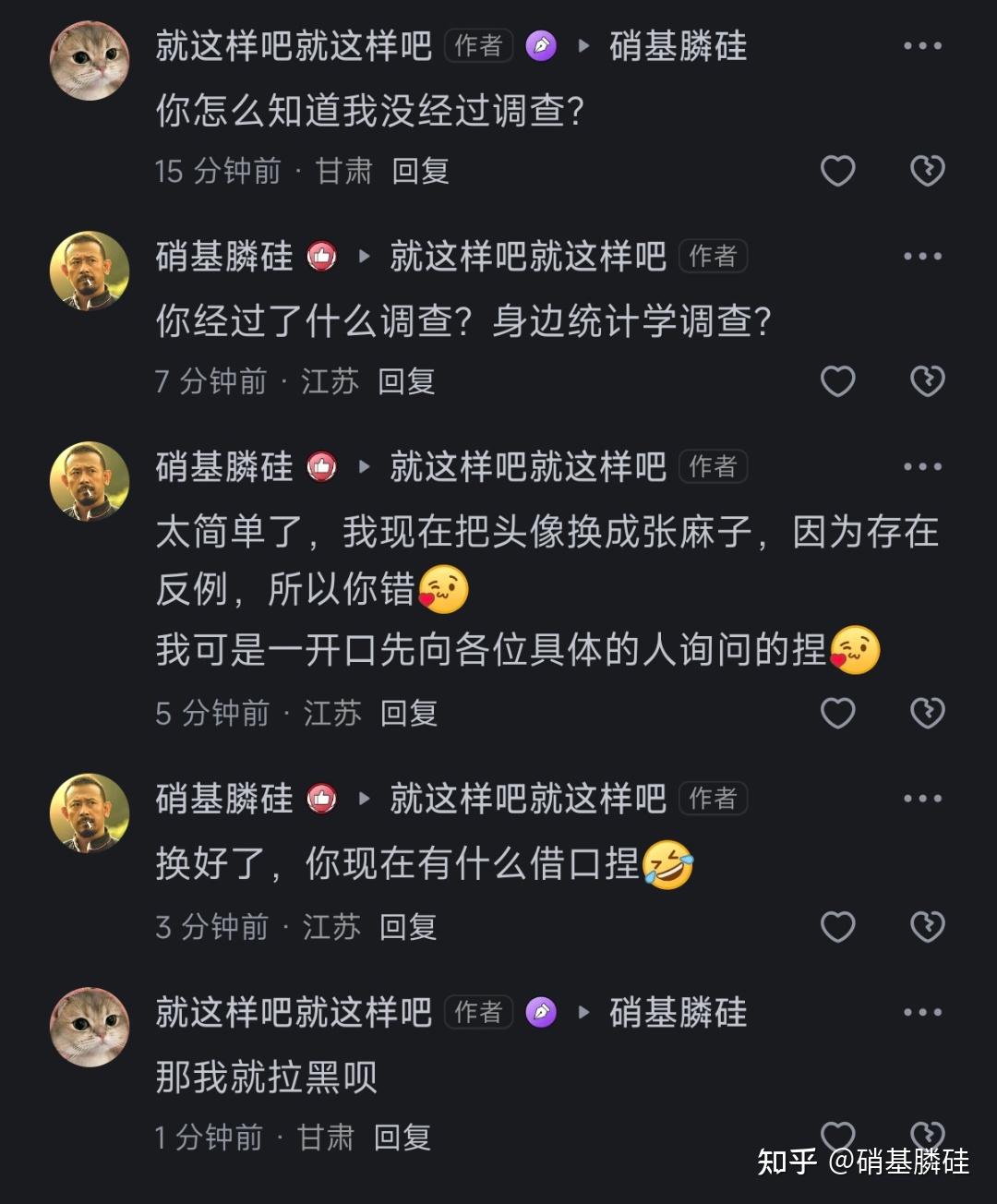Like the comment '换好了,你现在有什么借口捏'
The width and height of the screenshot is (997, 1204).
point(837,927)
